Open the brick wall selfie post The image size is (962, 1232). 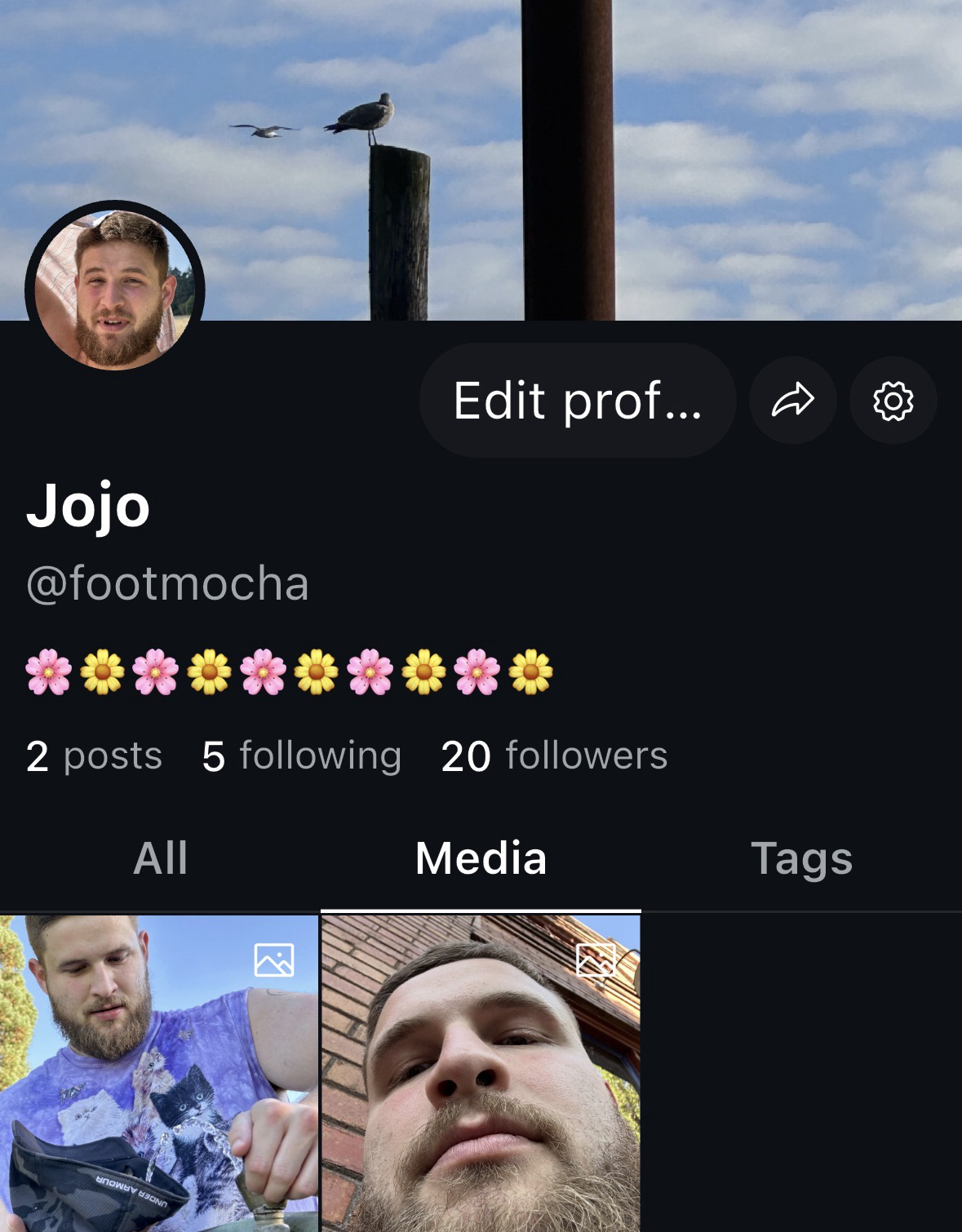pos(481,1073)
